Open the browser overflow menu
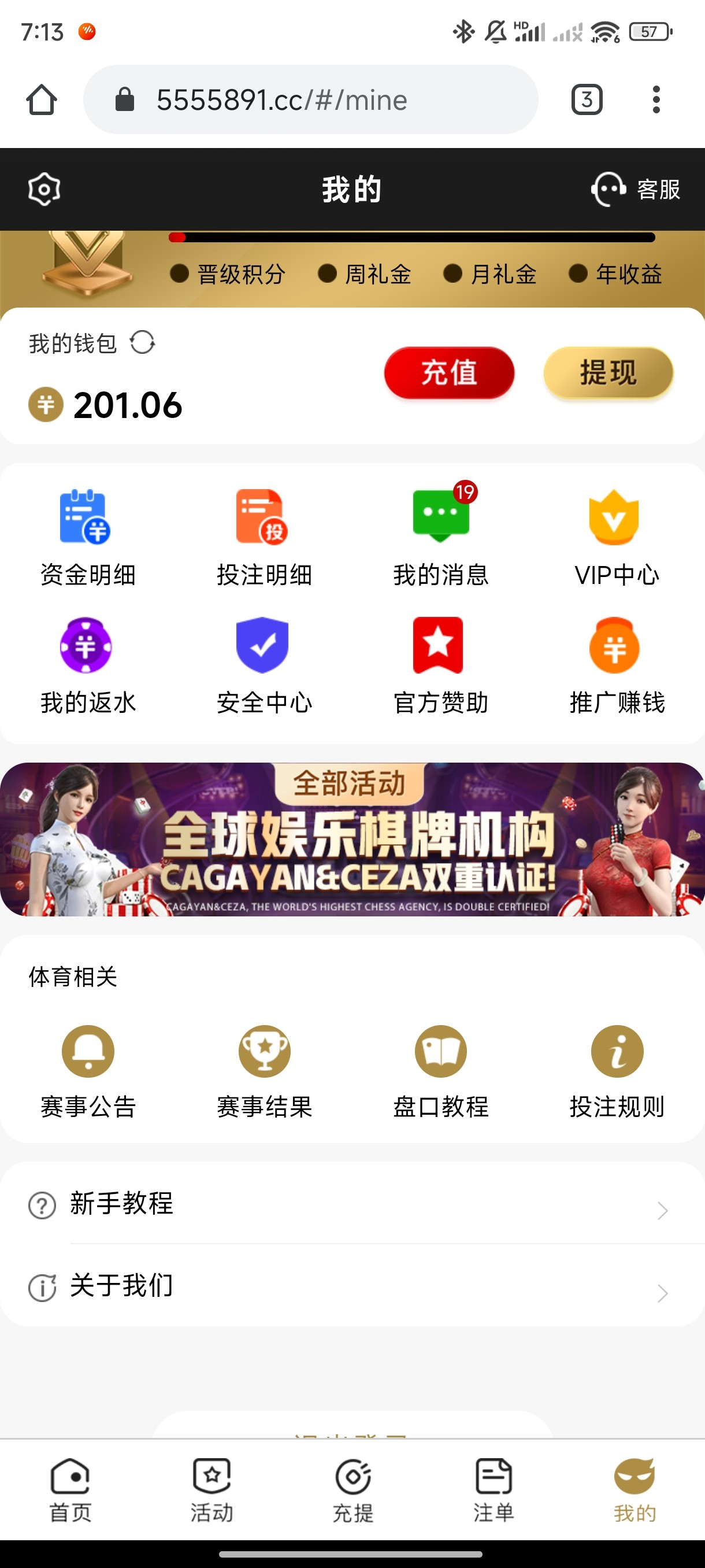705x1568 pixels. tap(656, 99)
